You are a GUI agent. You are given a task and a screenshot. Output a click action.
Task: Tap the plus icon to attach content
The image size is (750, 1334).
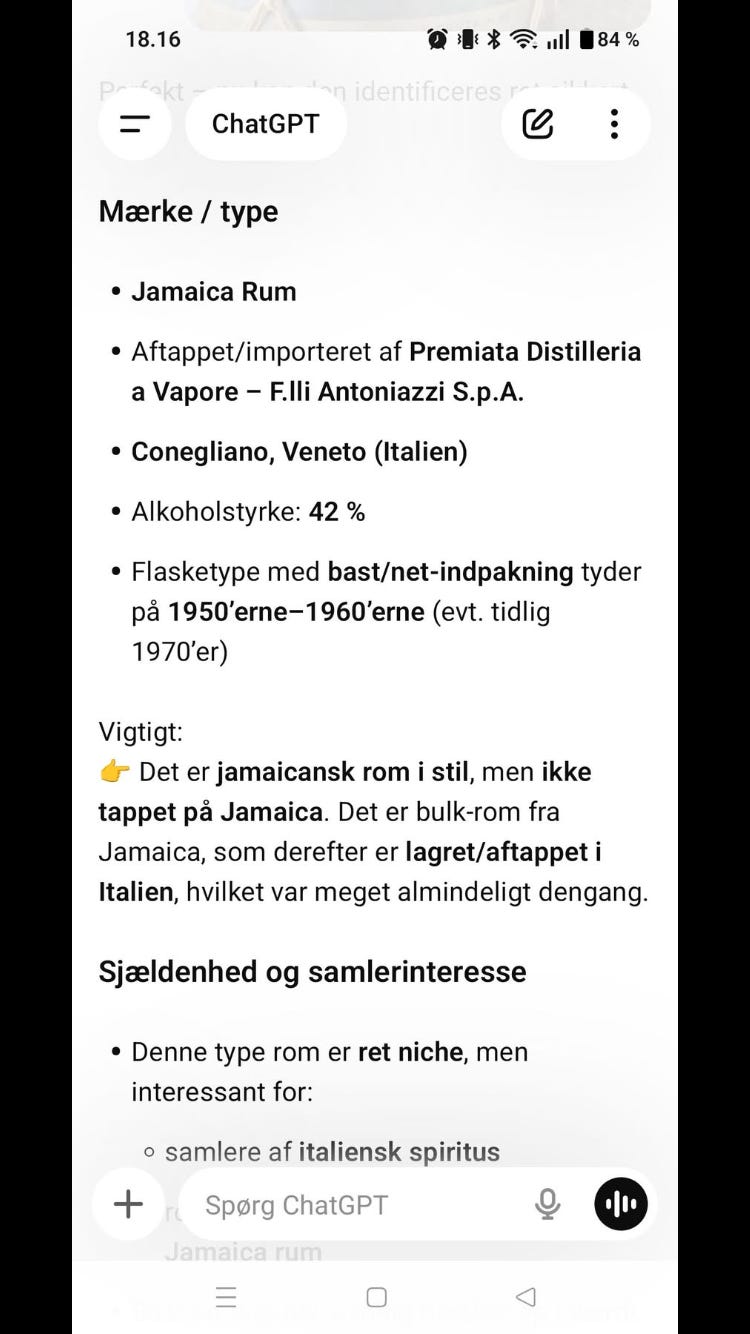128,1205
